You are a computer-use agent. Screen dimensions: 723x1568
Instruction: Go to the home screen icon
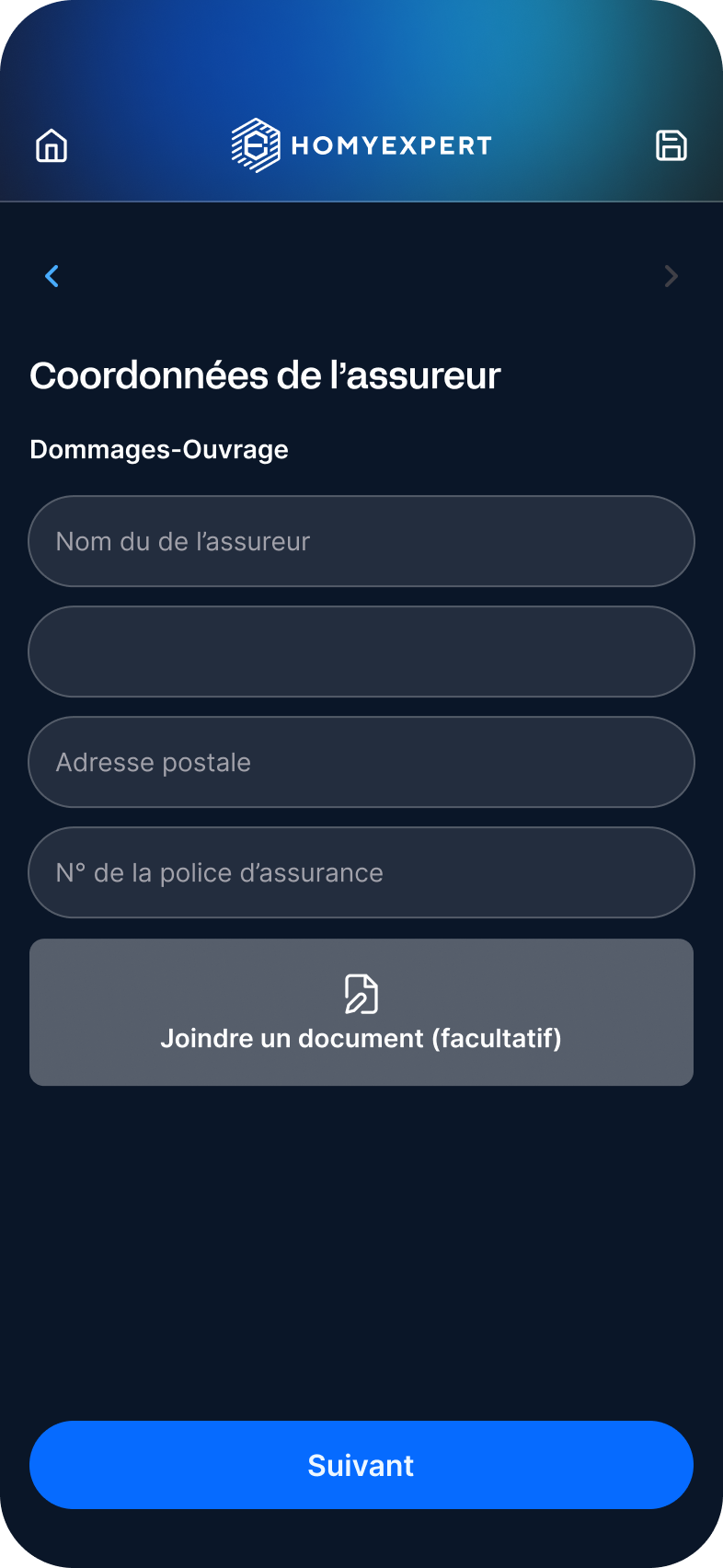pyautogui.click(x=52, y=145)
